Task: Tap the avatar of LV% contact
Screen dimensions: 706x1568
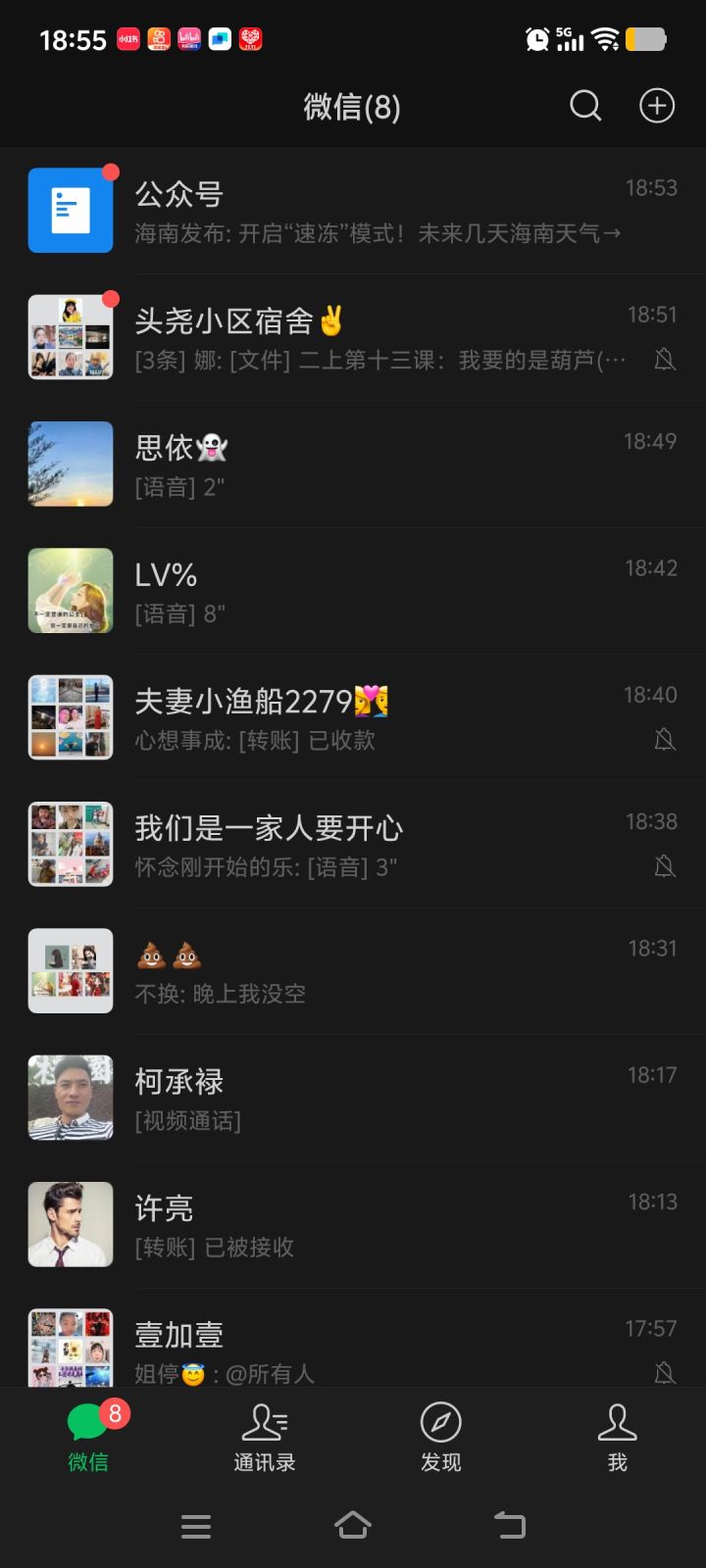Action: point(70,591)
